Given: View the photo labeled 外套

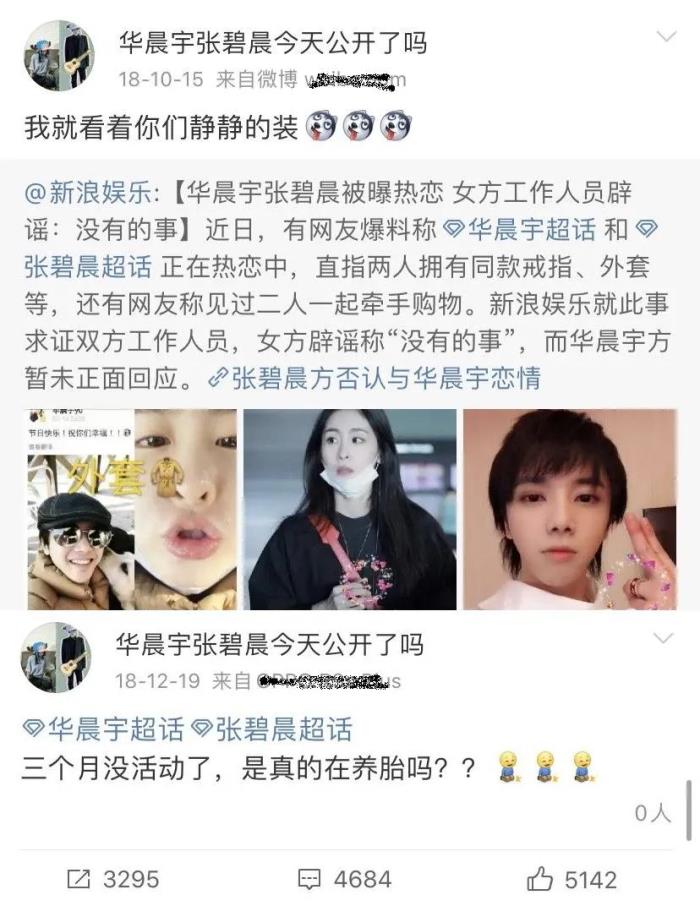Looking at the screenshot, I should click(129, 508).
